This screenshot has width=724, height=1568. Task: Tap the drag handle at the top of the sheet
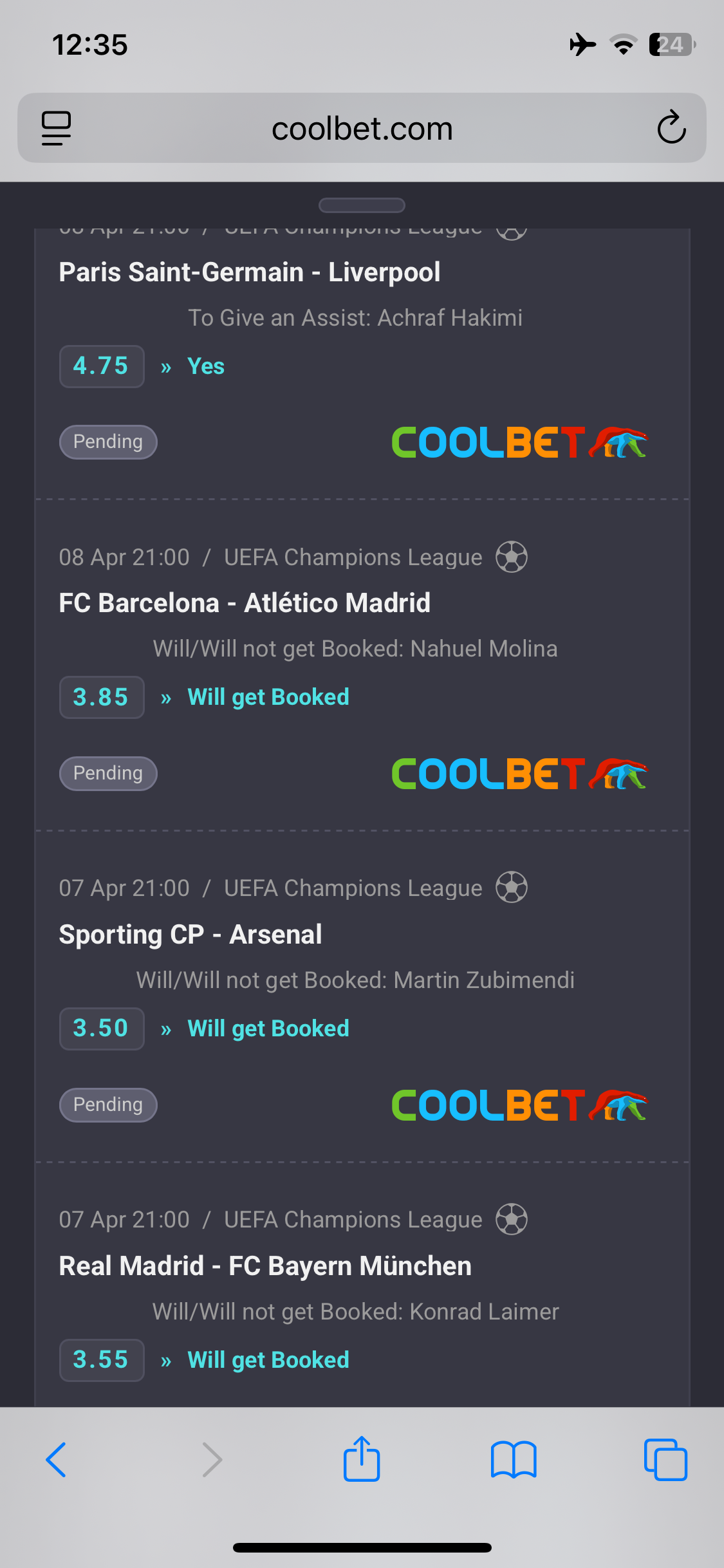point(362,205)
